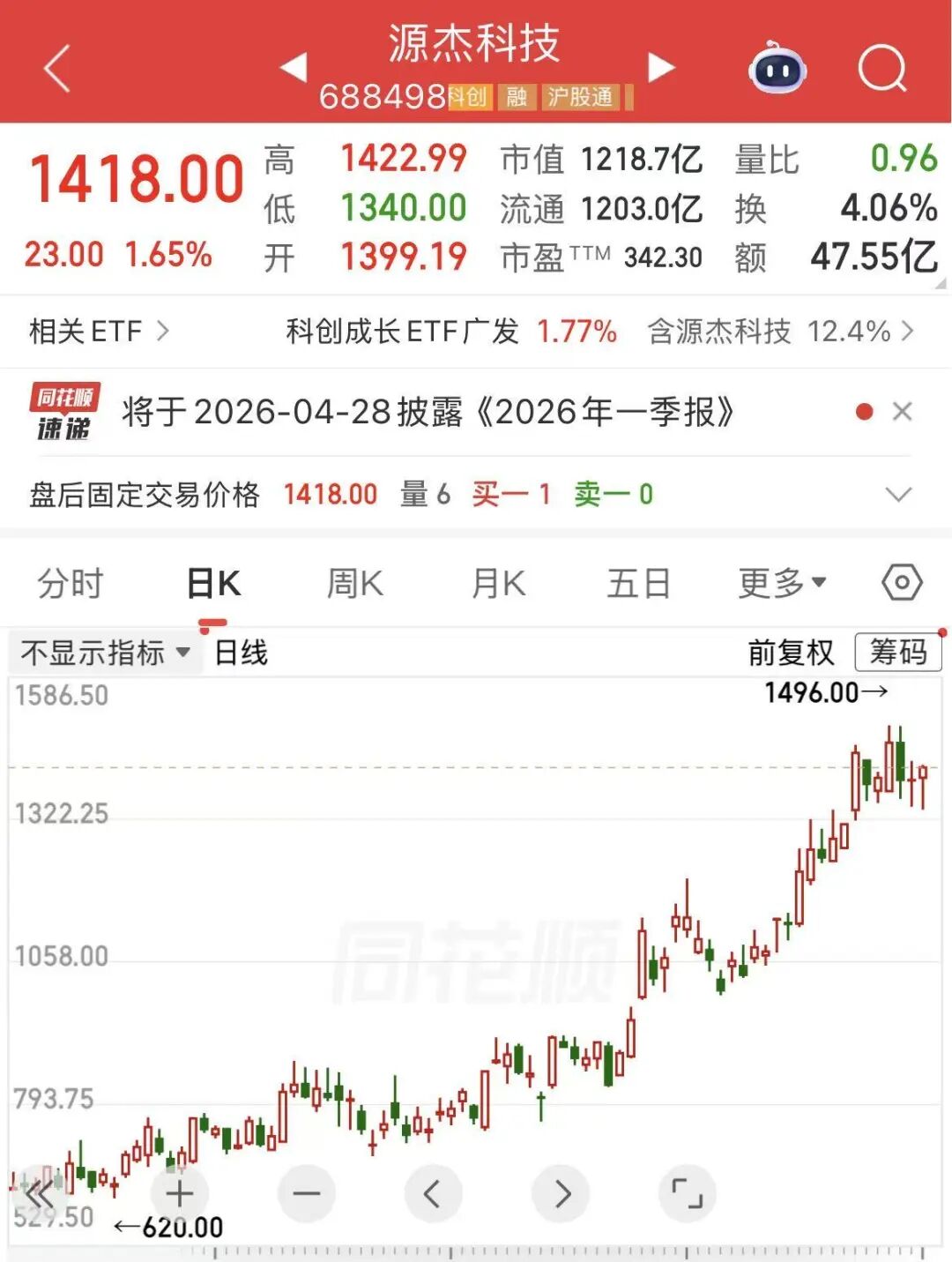
Task: Switch to the 五日 chart tab
Action: [x=638, y=584]
